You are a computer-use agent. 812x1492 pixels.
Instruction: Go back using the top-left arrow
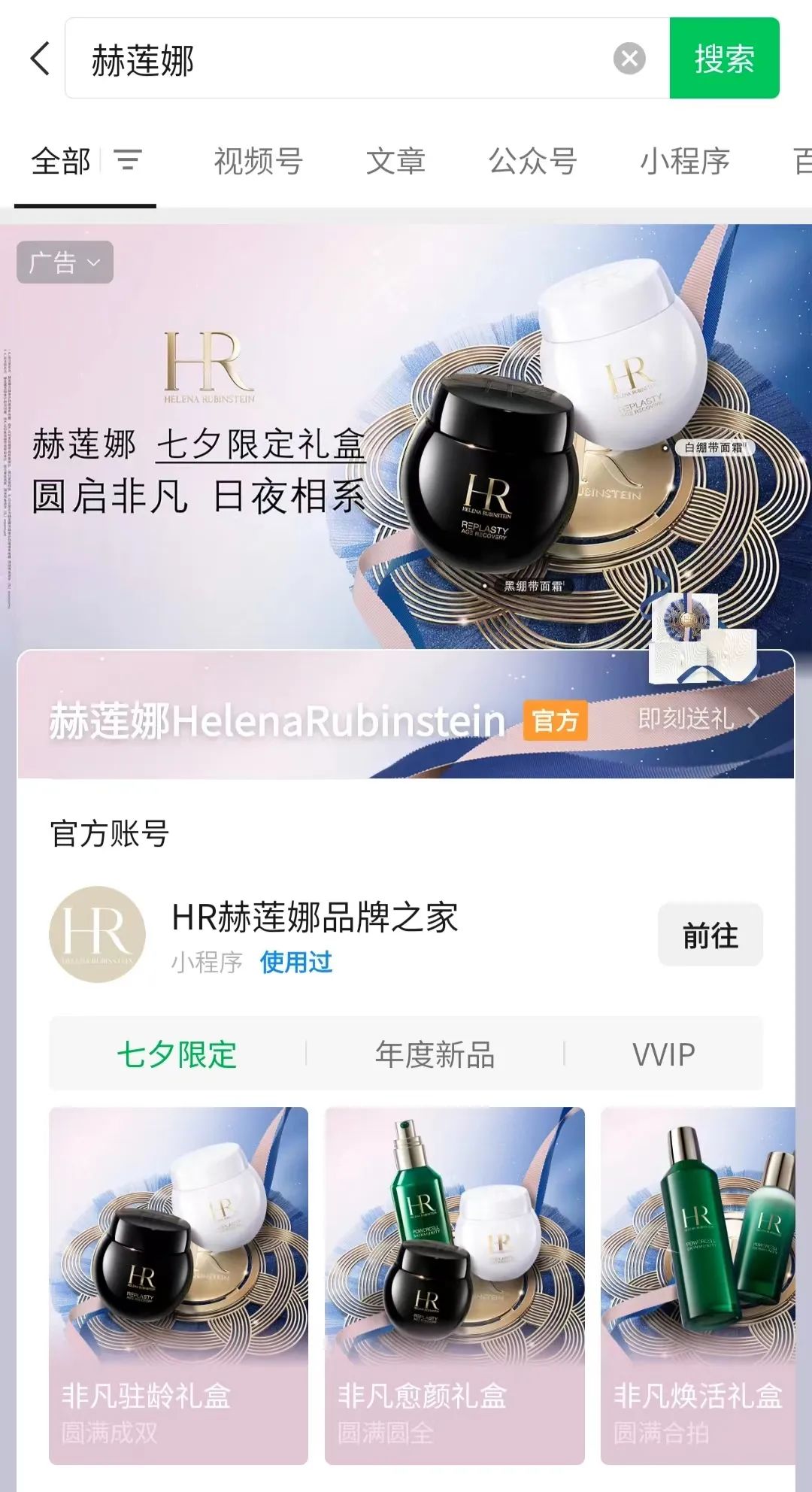coord(41,59)
